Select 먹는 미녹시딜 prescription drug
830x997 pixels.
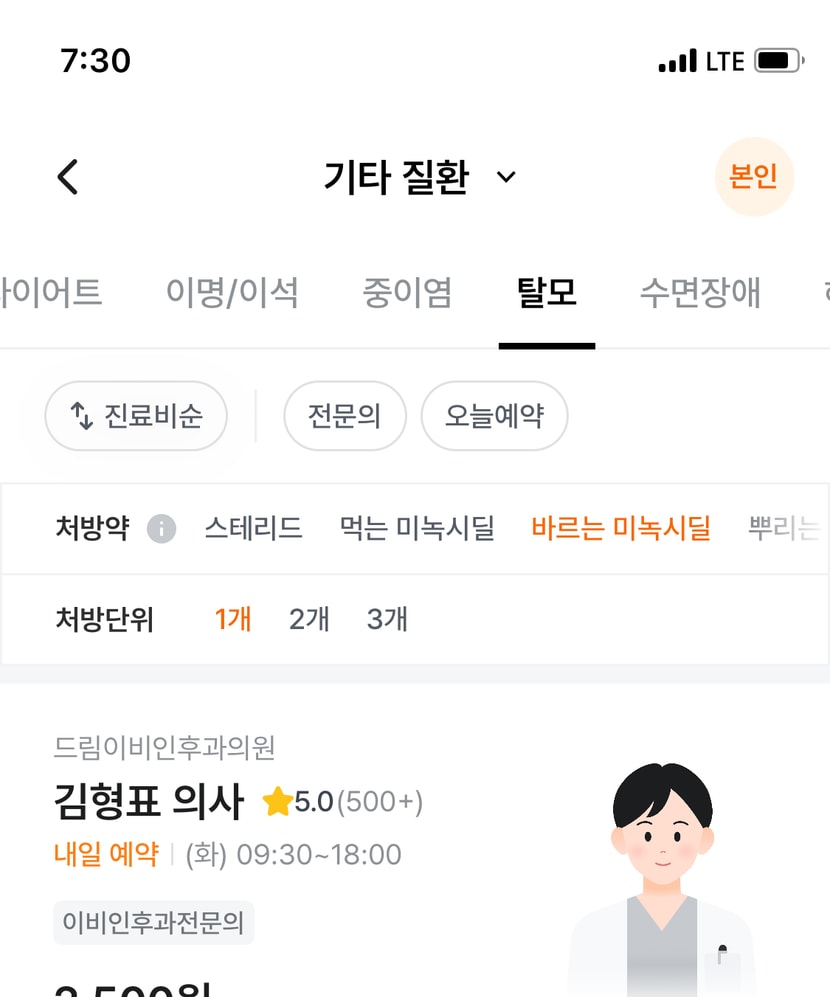click(x=417, y=529)
